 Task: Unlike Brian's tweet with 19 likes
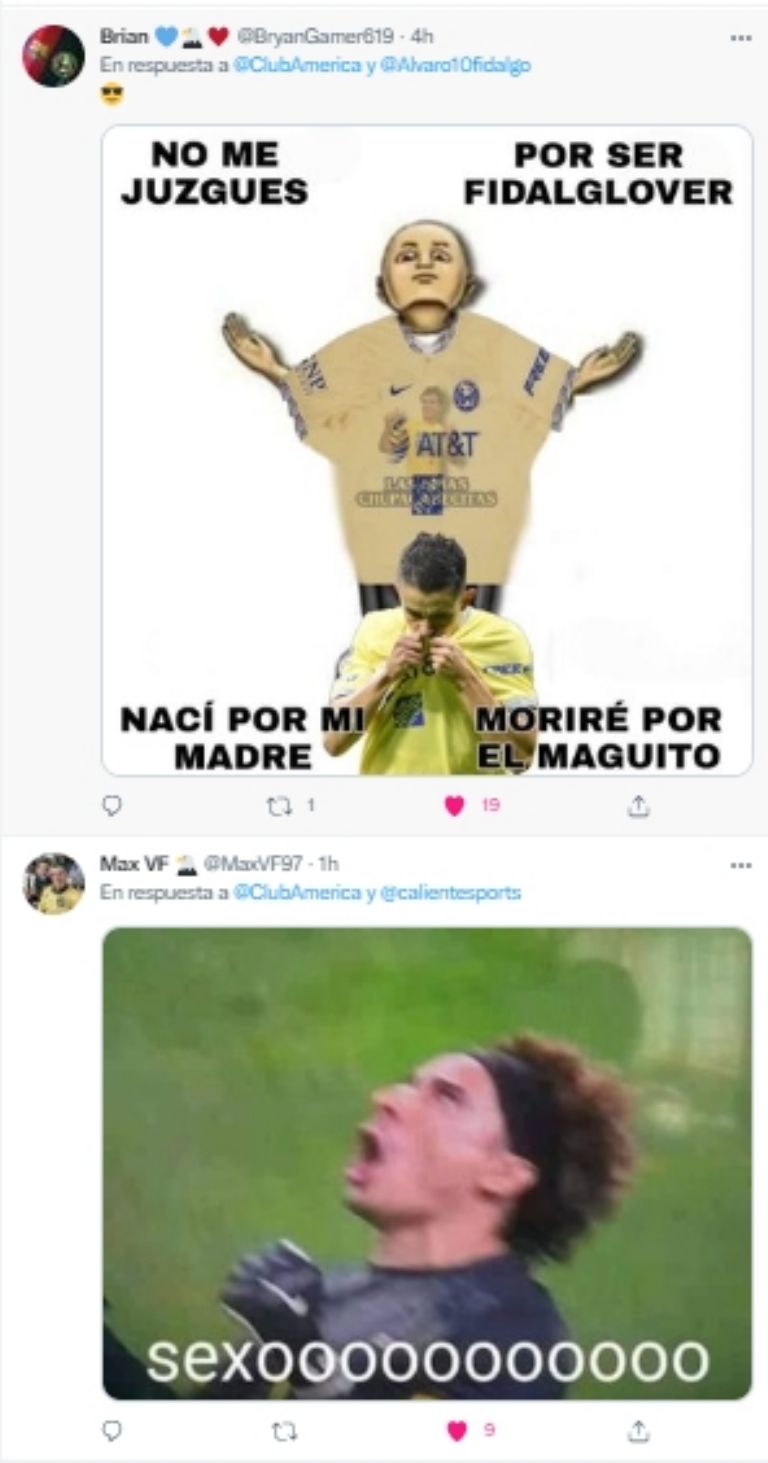[x=455, y=805]
